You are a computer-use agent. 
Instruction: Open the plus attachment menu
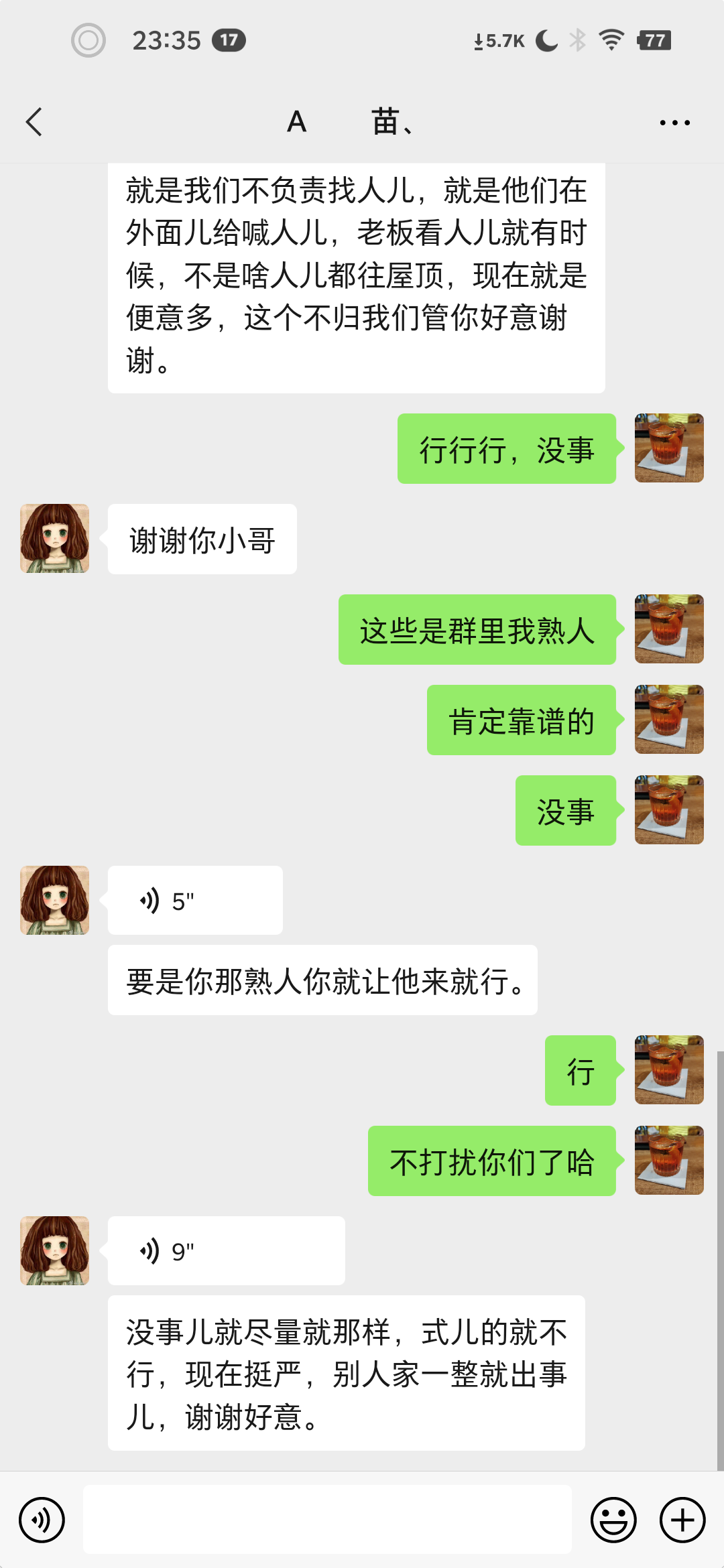(682, 1519)
